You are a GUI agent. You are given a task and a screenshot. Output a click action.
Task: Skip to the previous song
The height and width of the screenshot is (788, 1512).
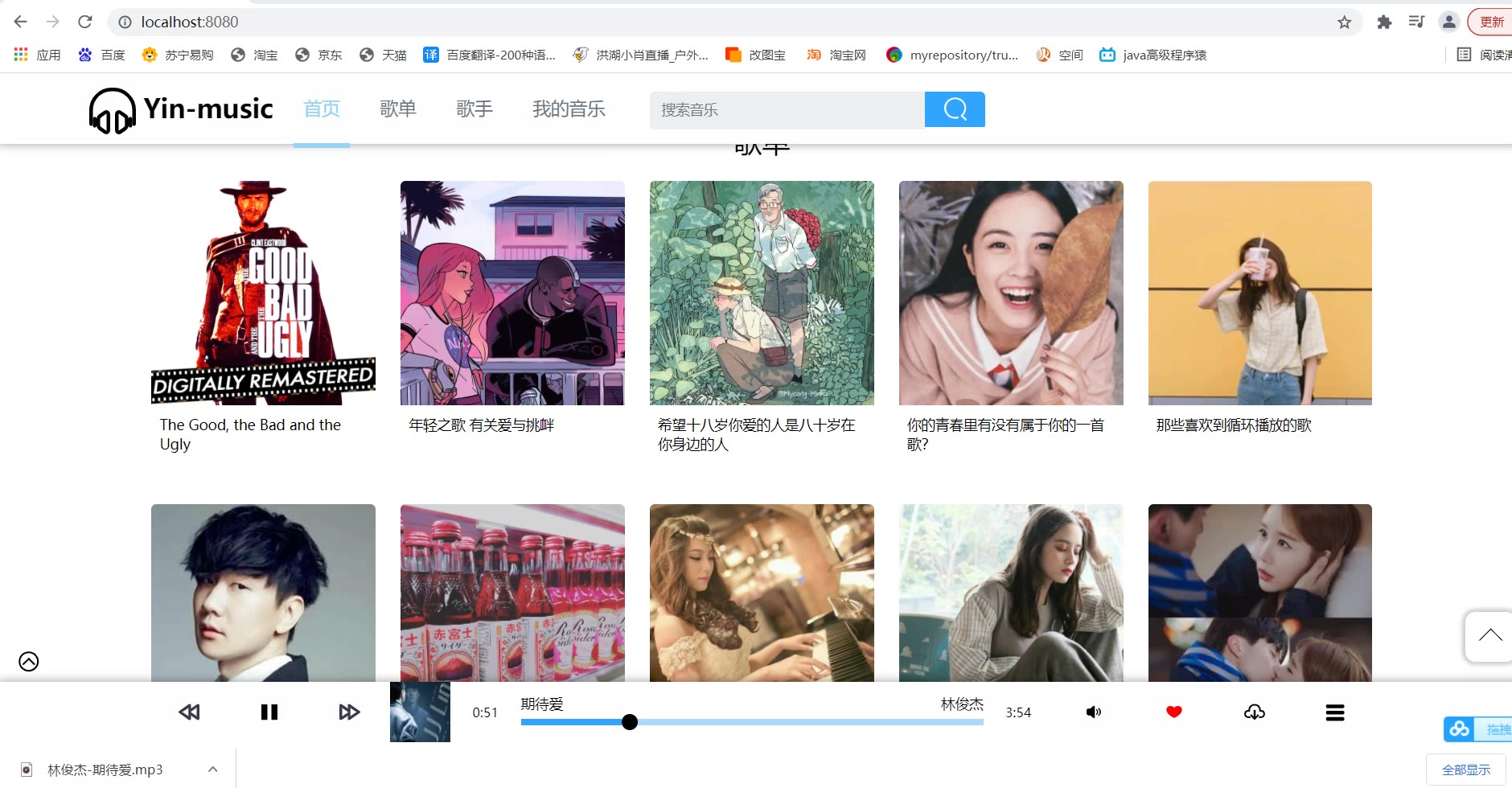point(189,712)
